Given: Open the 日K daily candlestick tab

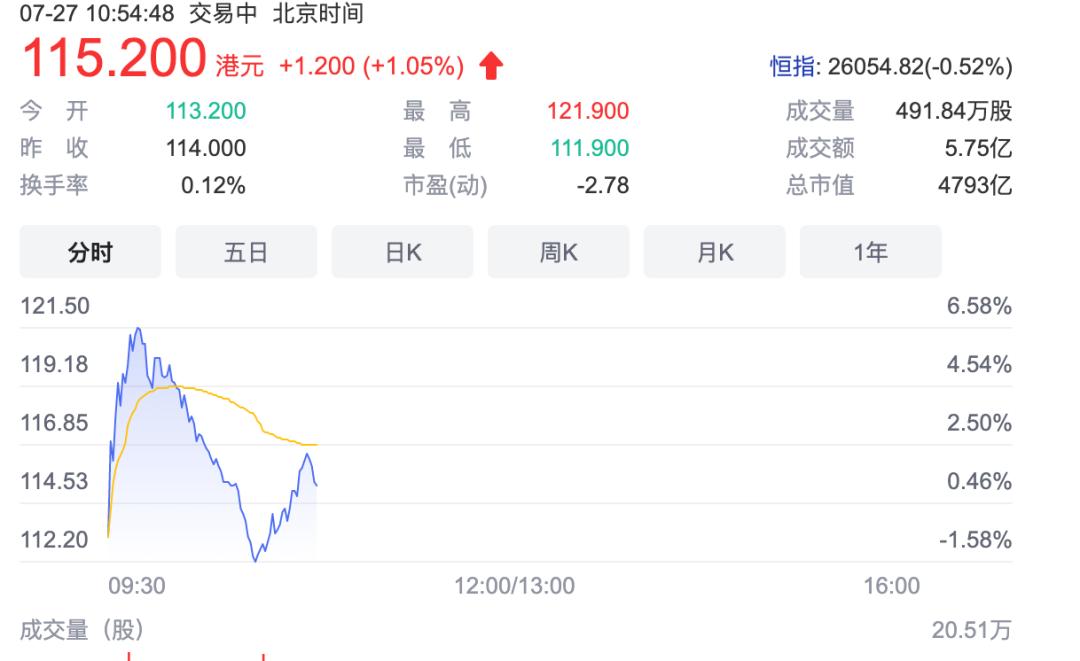Looking at the screenshot, I should [402, 252].
